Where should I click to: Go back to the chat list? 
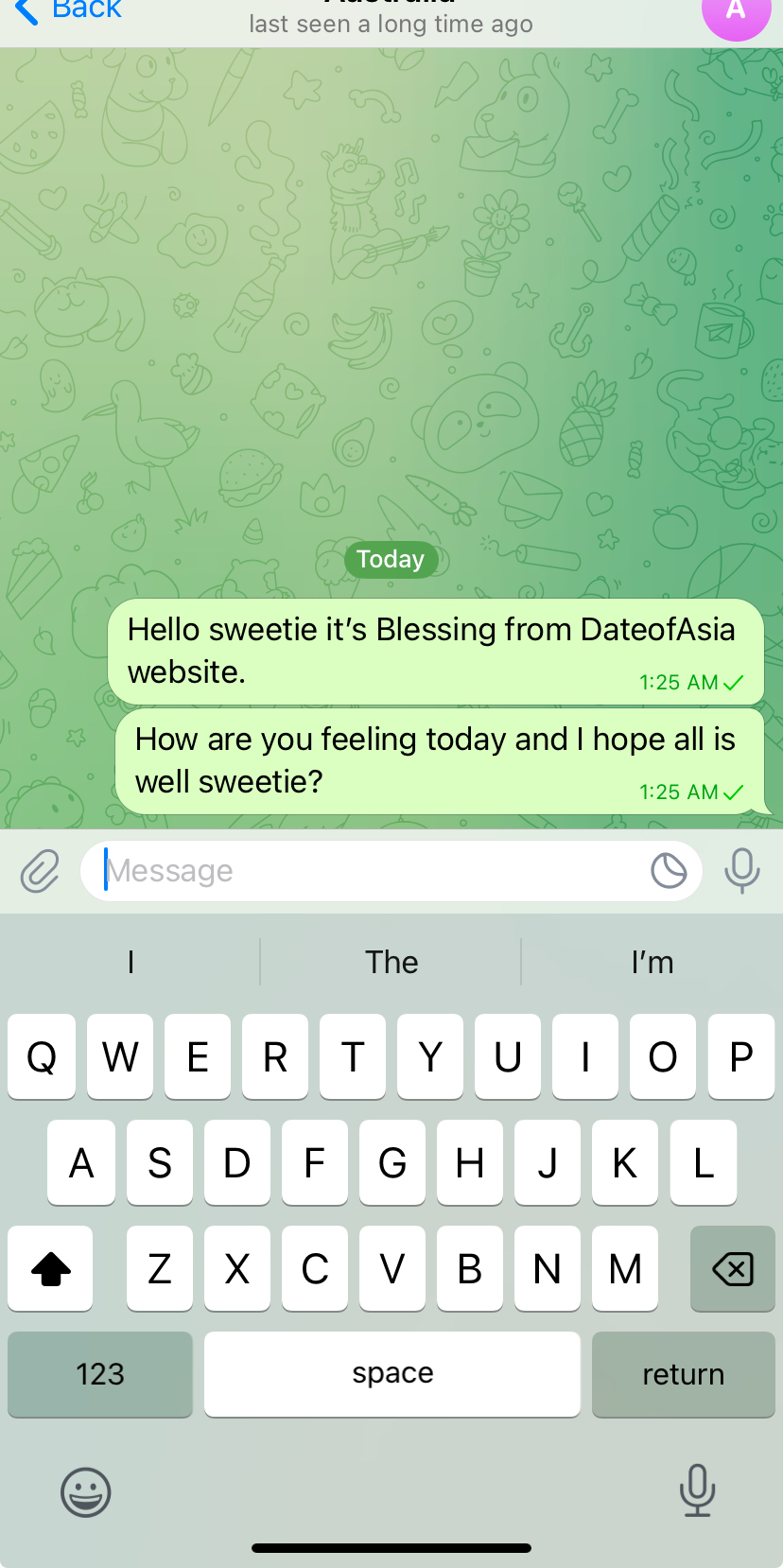tap(68, 11)
